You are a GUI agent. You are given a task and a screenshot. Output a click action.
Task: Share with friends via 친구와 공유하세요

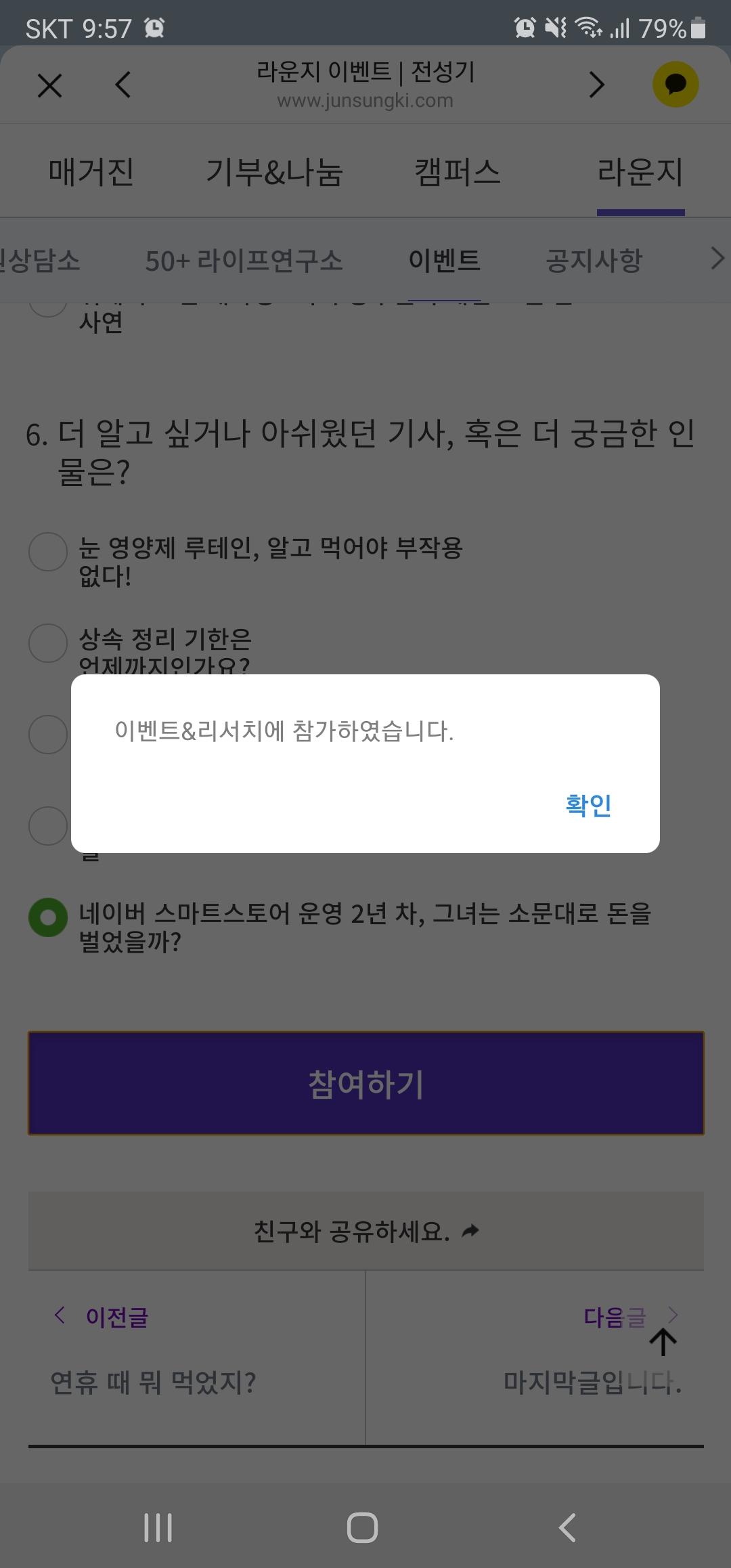tap(365, 1231)
